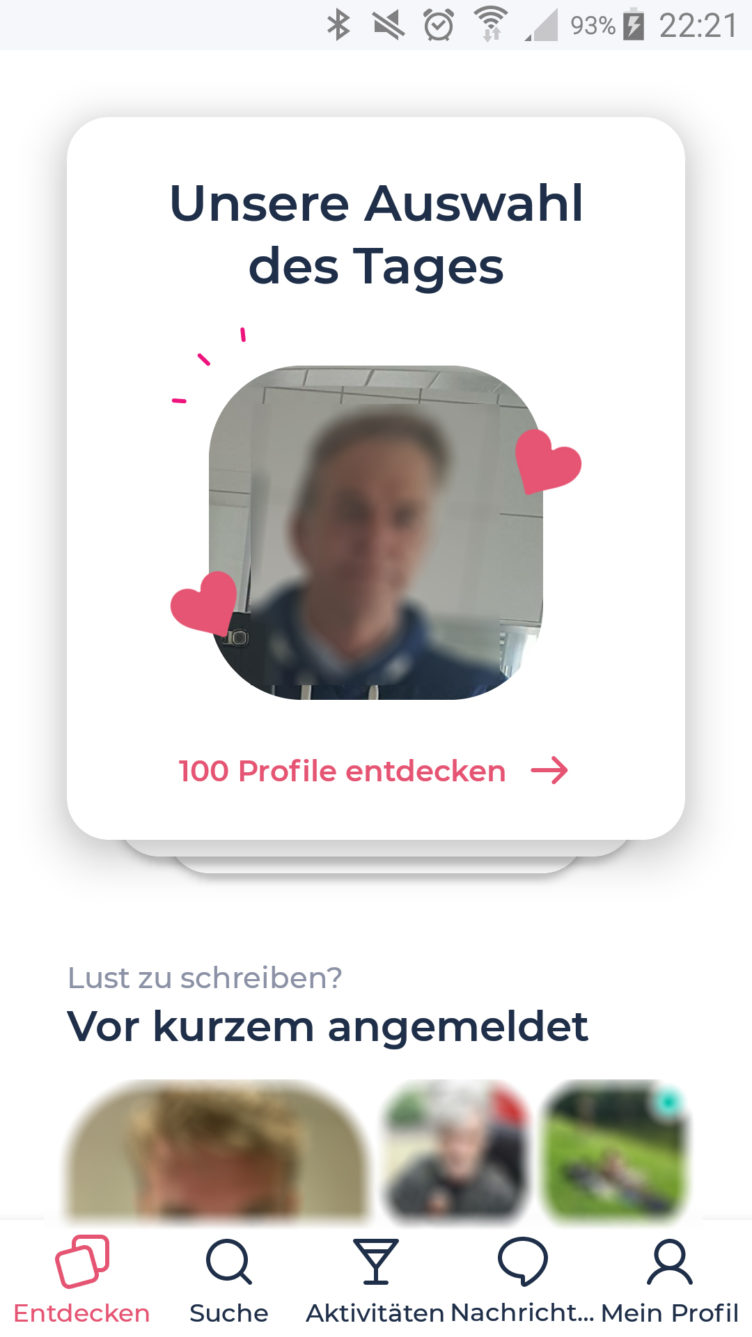This screenshot has width=752, height=1337.
Task: Switch to Mein Profil tab
Action: 669,1281
